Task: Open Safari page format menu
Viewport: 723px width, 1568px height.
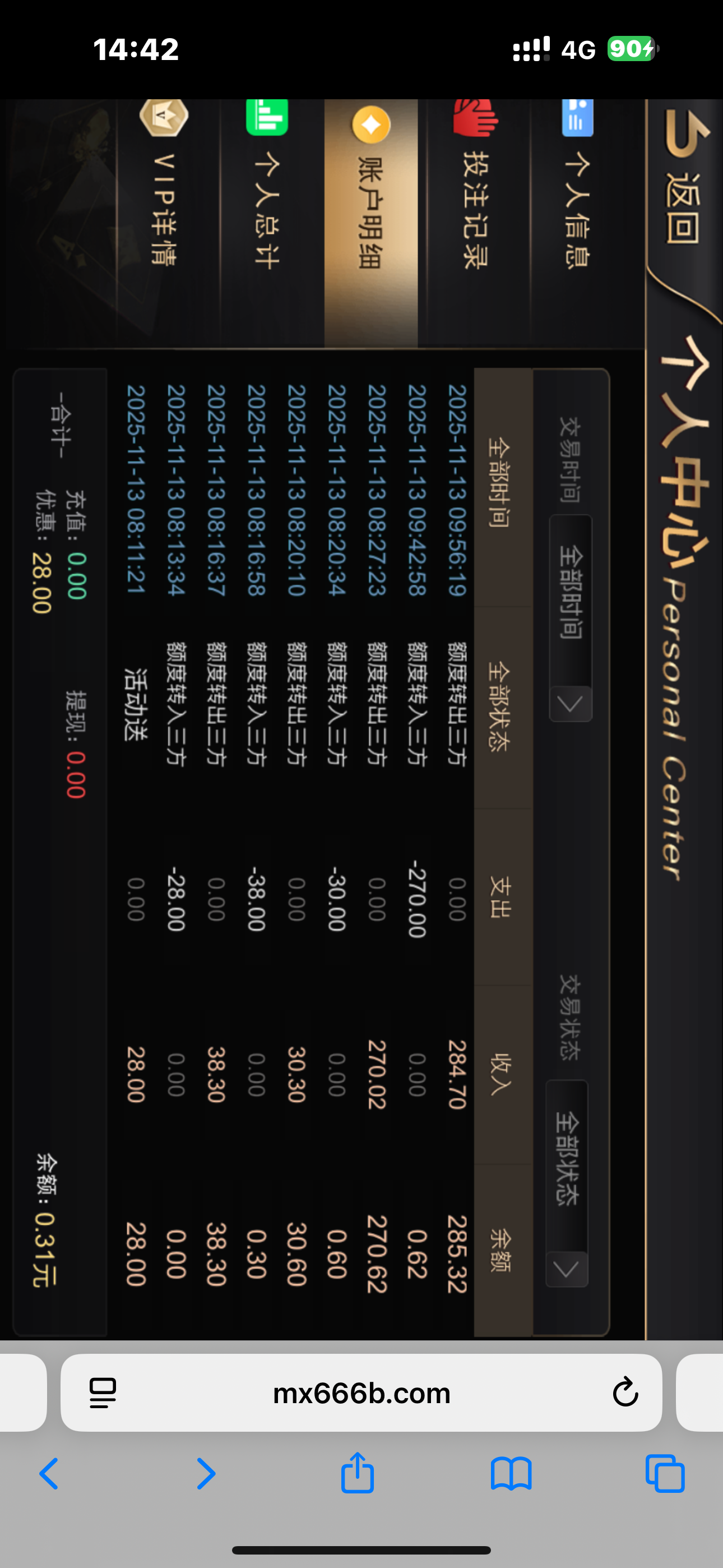Action: pos(103,1392)
